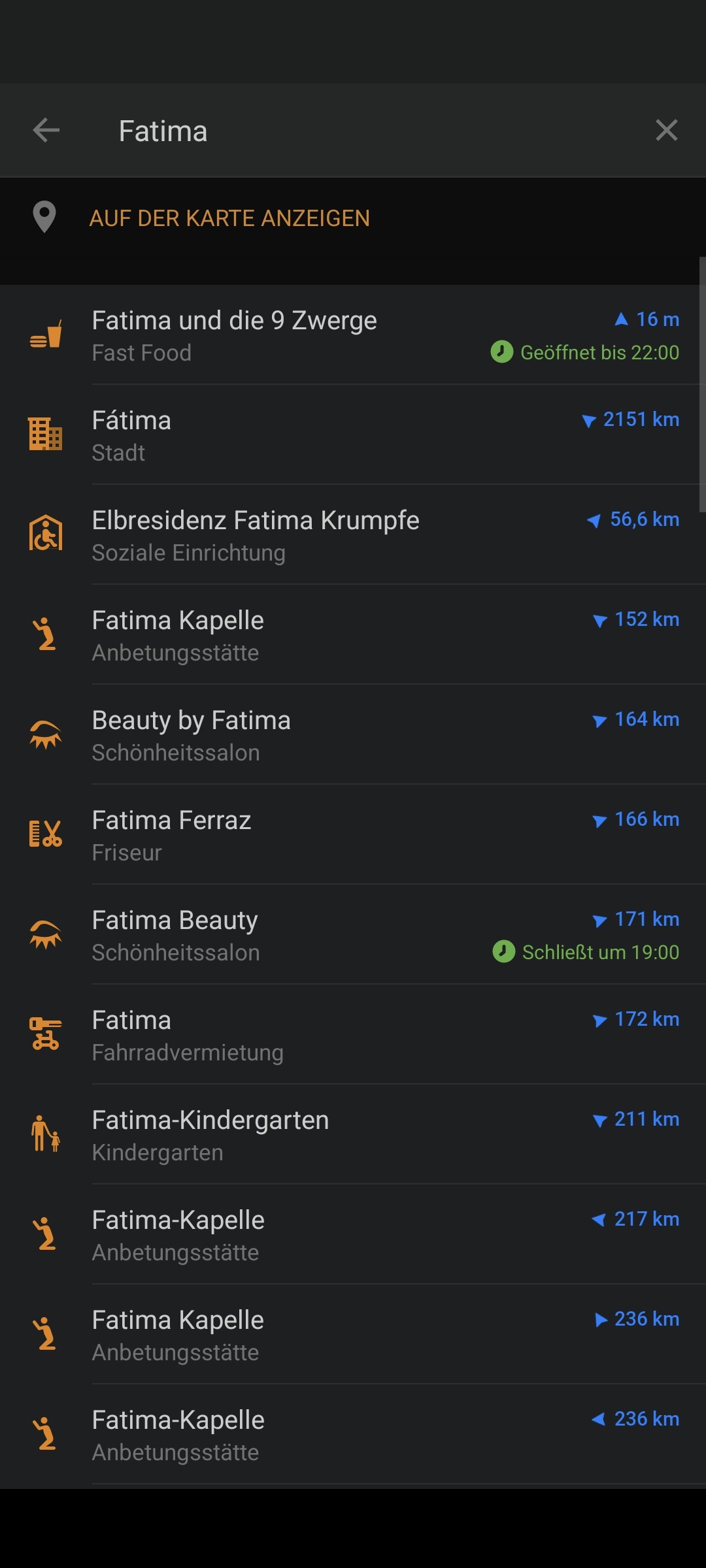Open Fatima Kapelle 152 km away
Viewport: 706px width, 1568px height.
(353, 635)
